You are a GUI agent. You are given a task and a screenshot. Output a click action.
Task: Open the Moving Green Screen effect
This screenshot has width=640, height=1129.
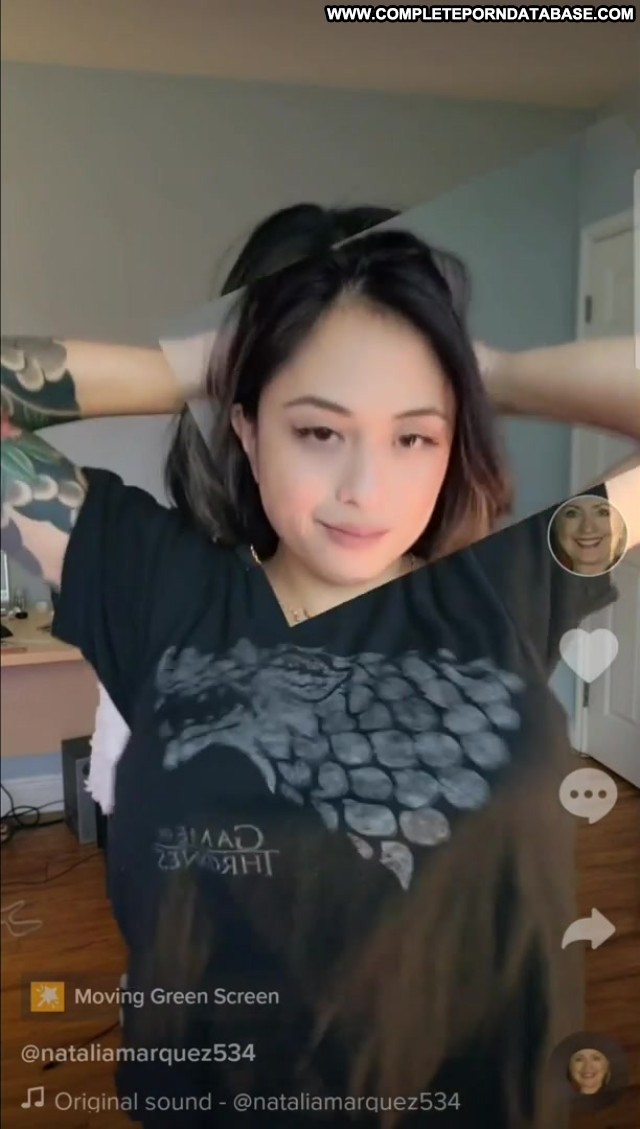pyautogui.click(x=155, y=997)
